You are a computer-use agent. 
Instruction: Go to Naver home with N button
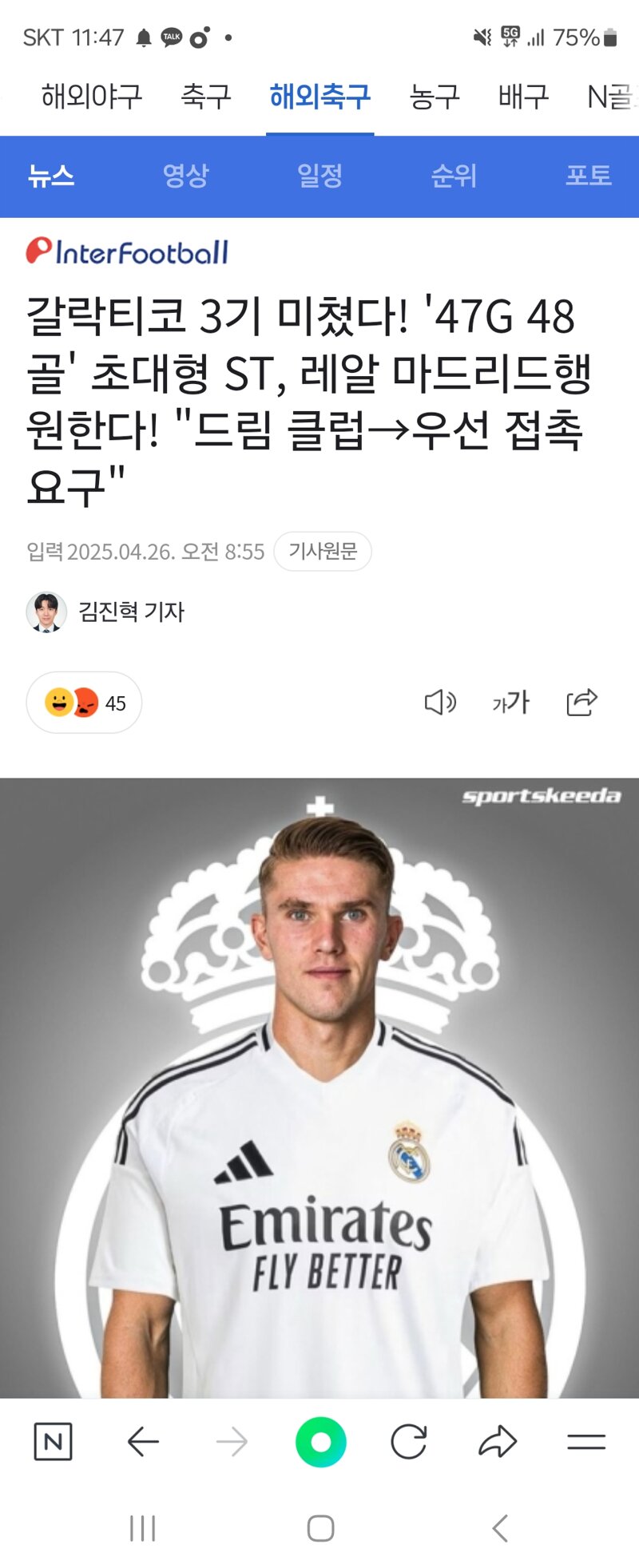(54, 1442)
